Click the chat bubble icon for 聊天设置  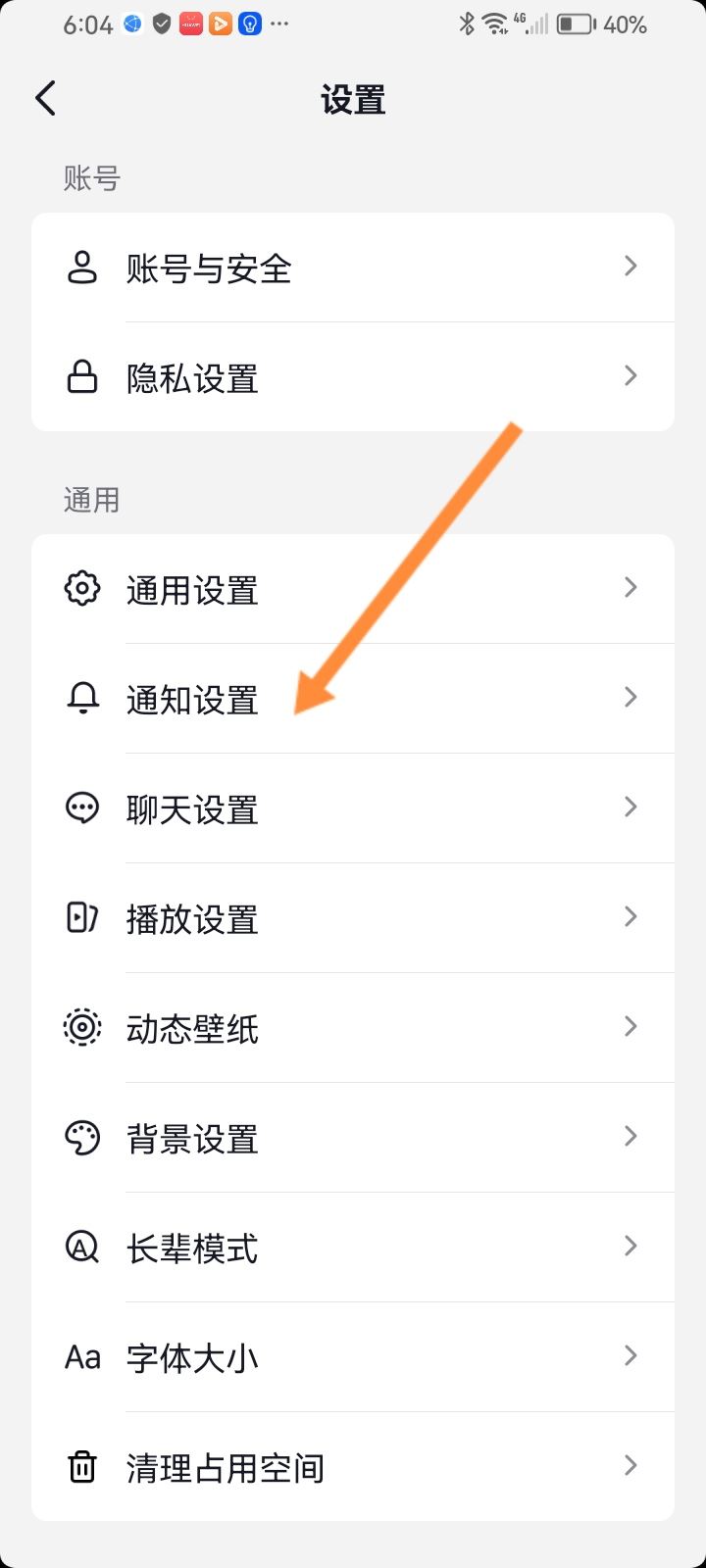coord(82,808)
